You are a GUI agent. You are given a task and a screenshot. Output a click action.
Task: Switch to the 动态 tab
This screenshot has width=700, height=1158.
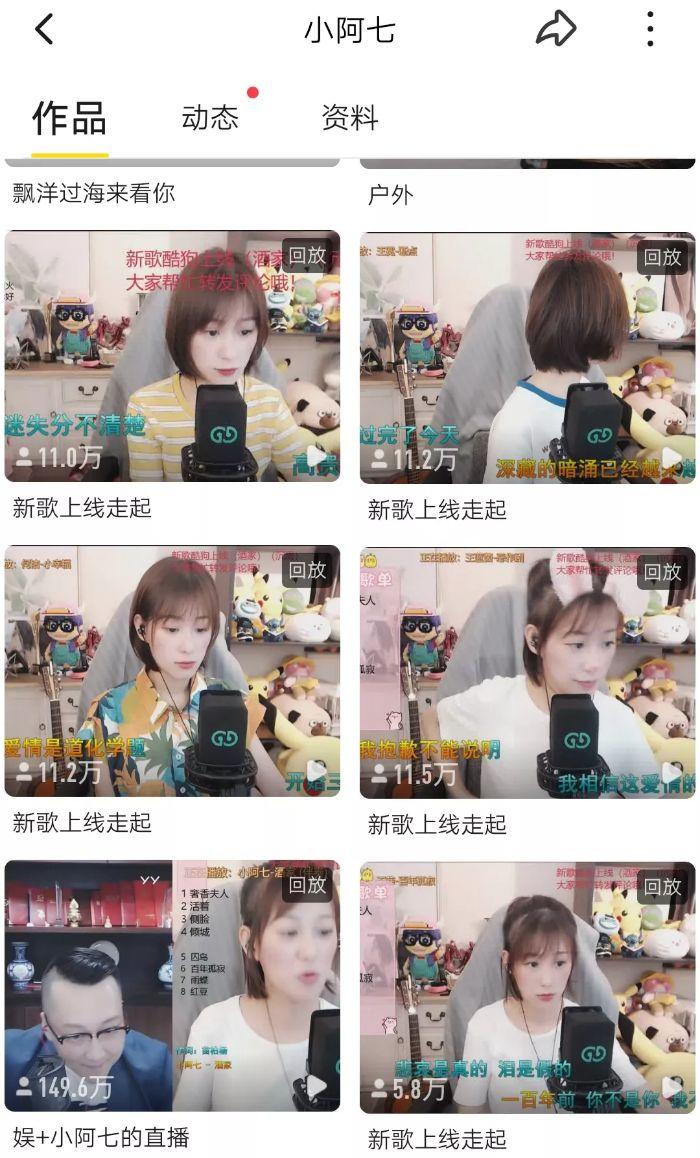tap(210, 118)
